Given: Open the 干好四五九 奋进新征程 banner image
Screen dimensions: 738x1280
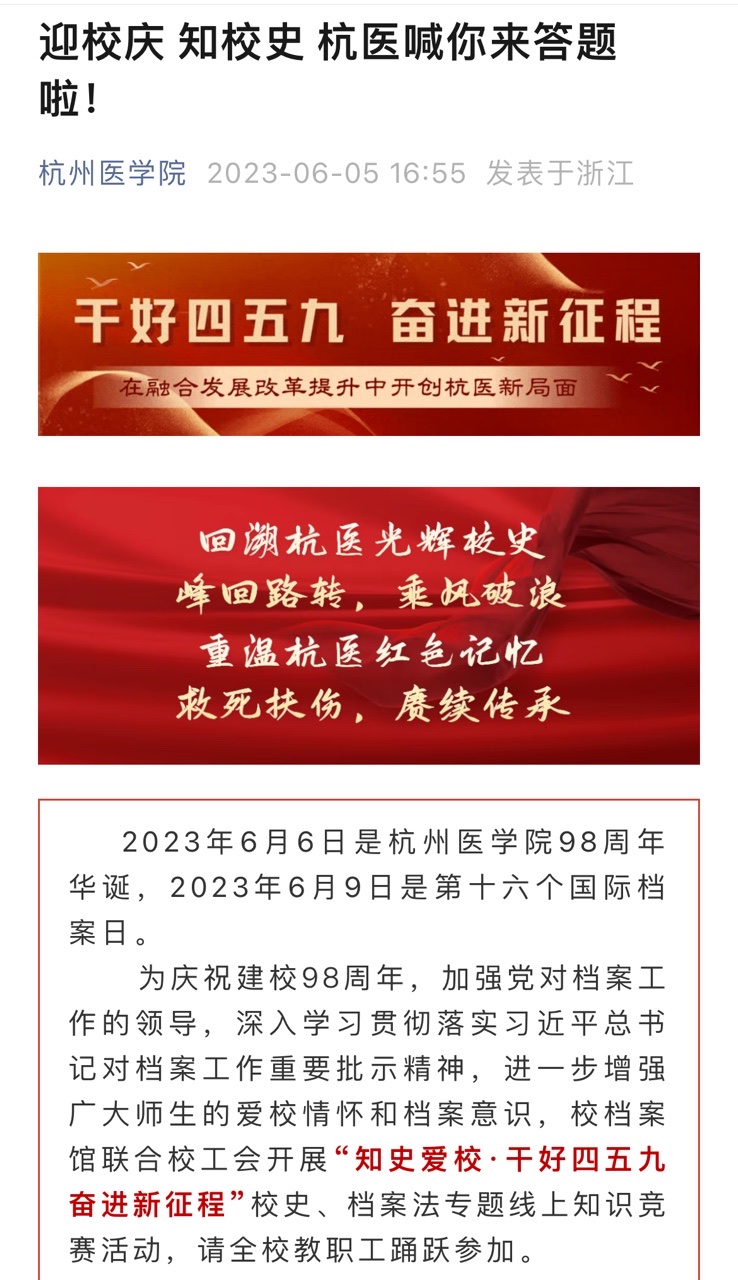Looking at the screenshot, I should pyautogui.click(x=368, y=344).
